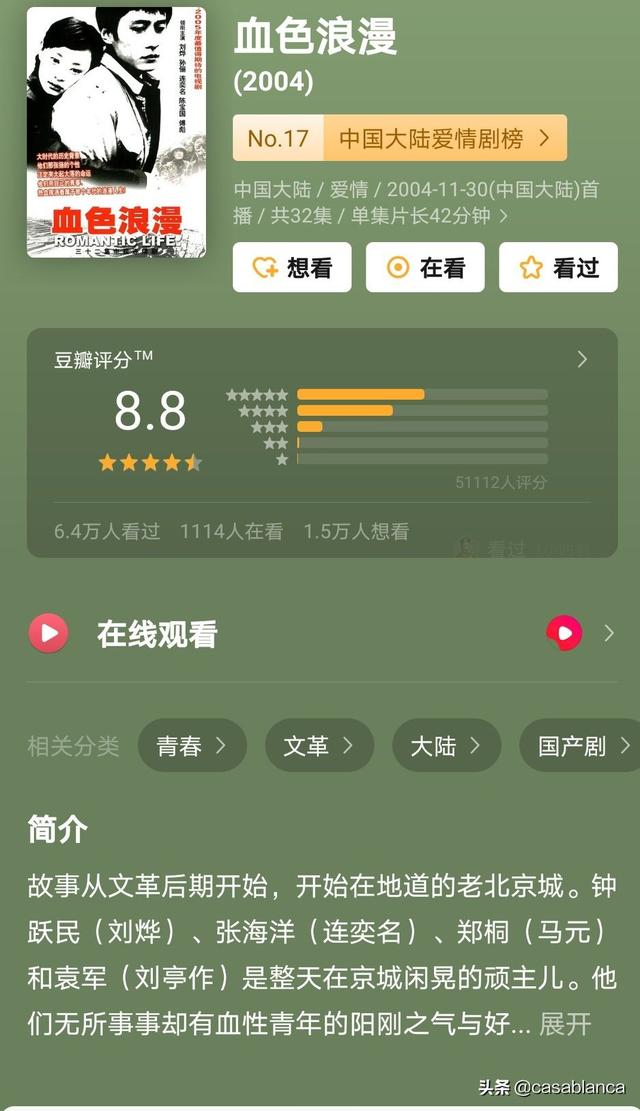640x1111 pixels.
Task: Open the 青春 category chip
Action: [192, 745]
